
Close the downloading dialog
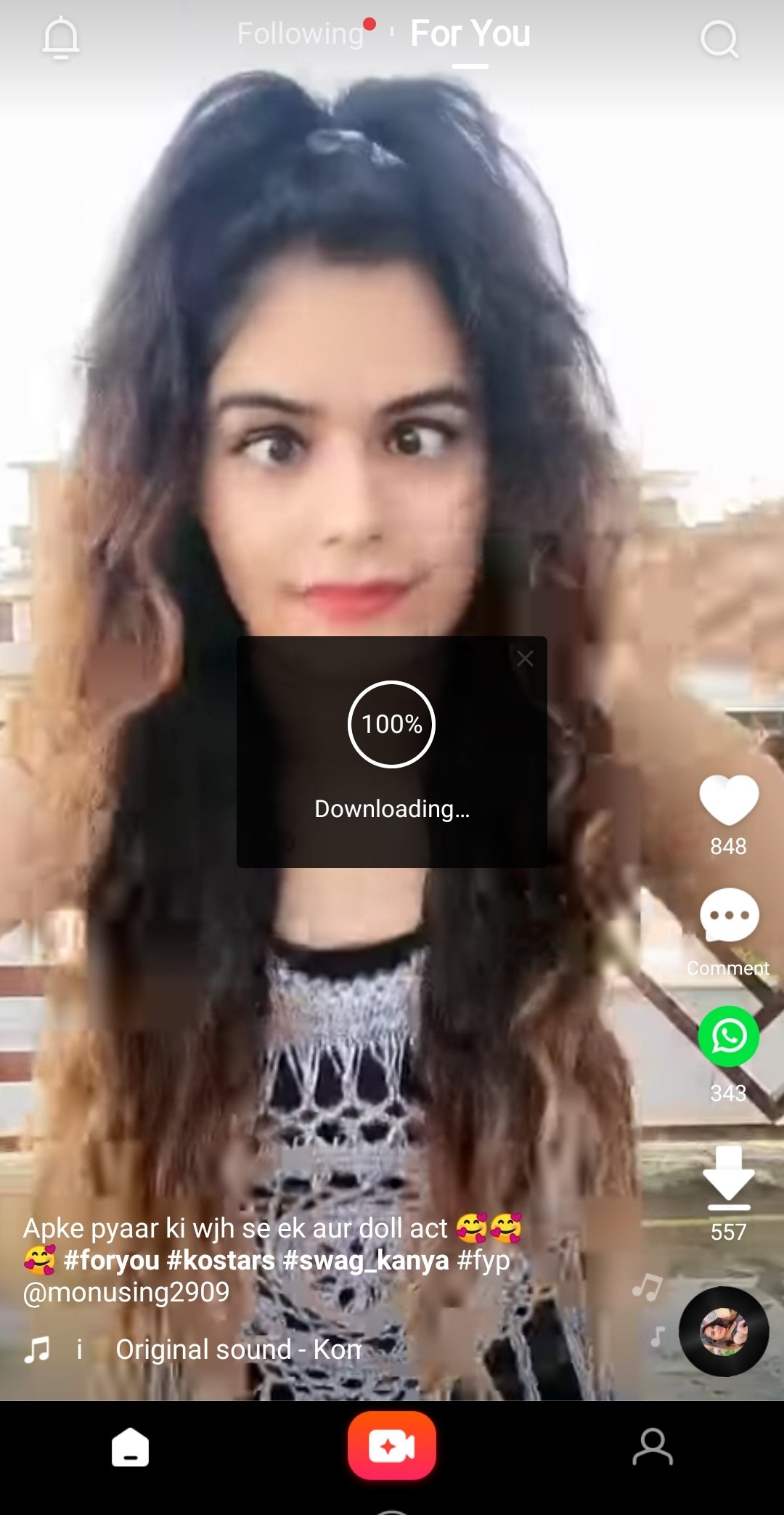click(525, 659)
